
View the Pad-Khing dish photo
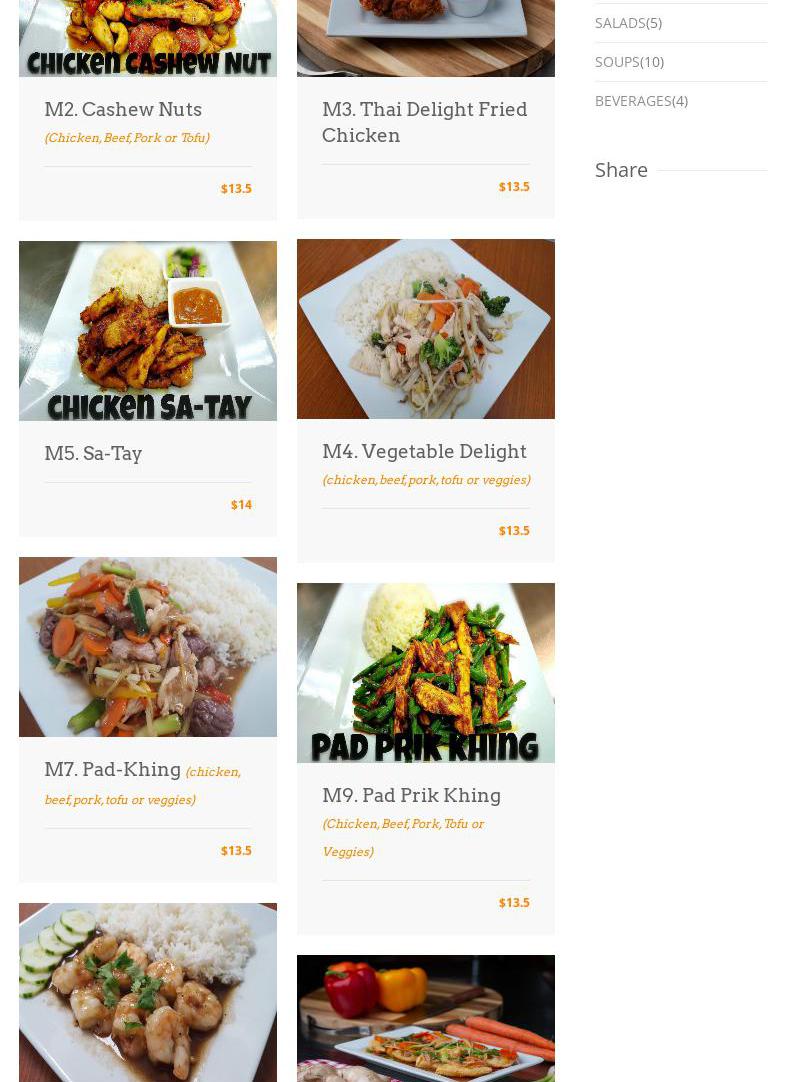click(x=148, y=646)
